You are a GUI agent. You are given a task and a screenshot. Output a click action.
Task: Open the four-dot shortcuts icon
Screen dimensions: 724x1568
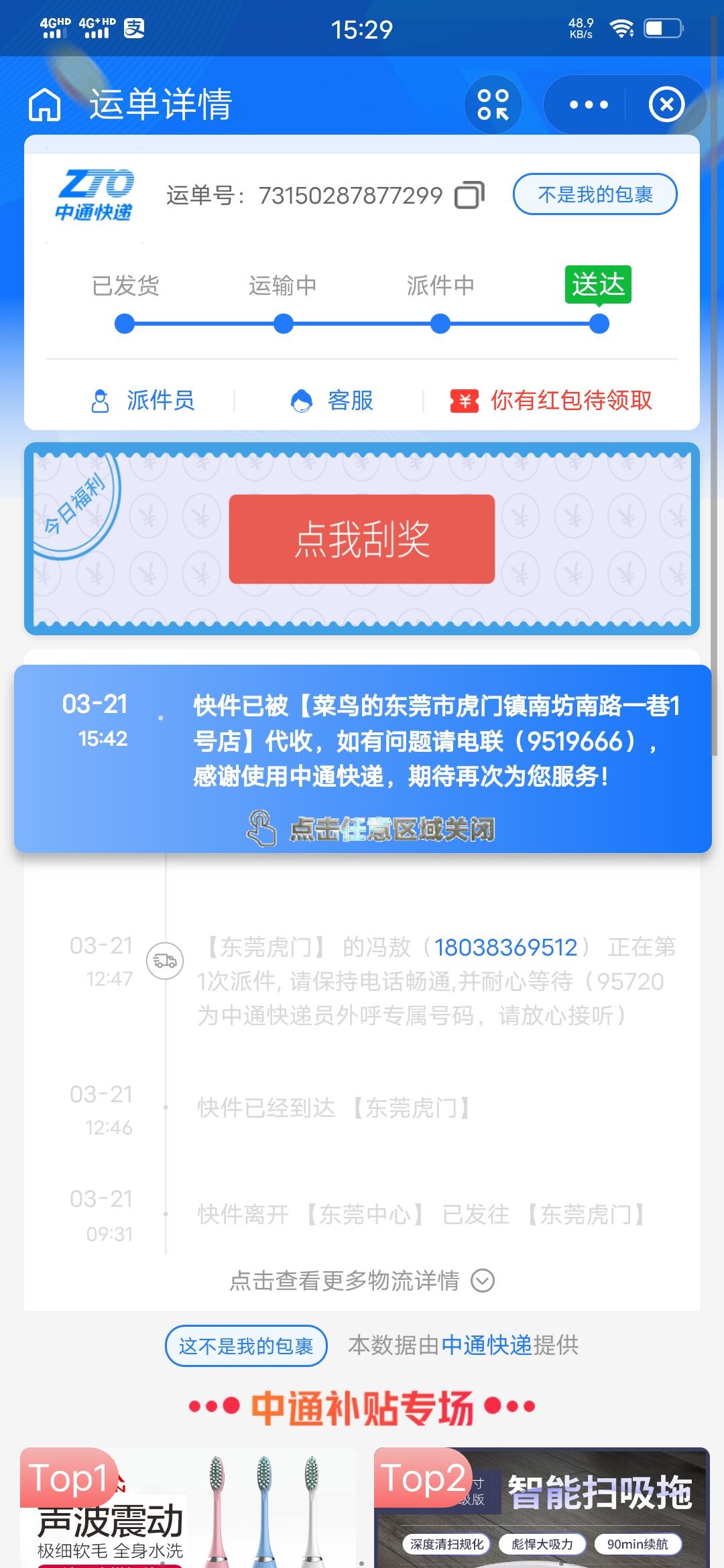[x=493, y=105]
